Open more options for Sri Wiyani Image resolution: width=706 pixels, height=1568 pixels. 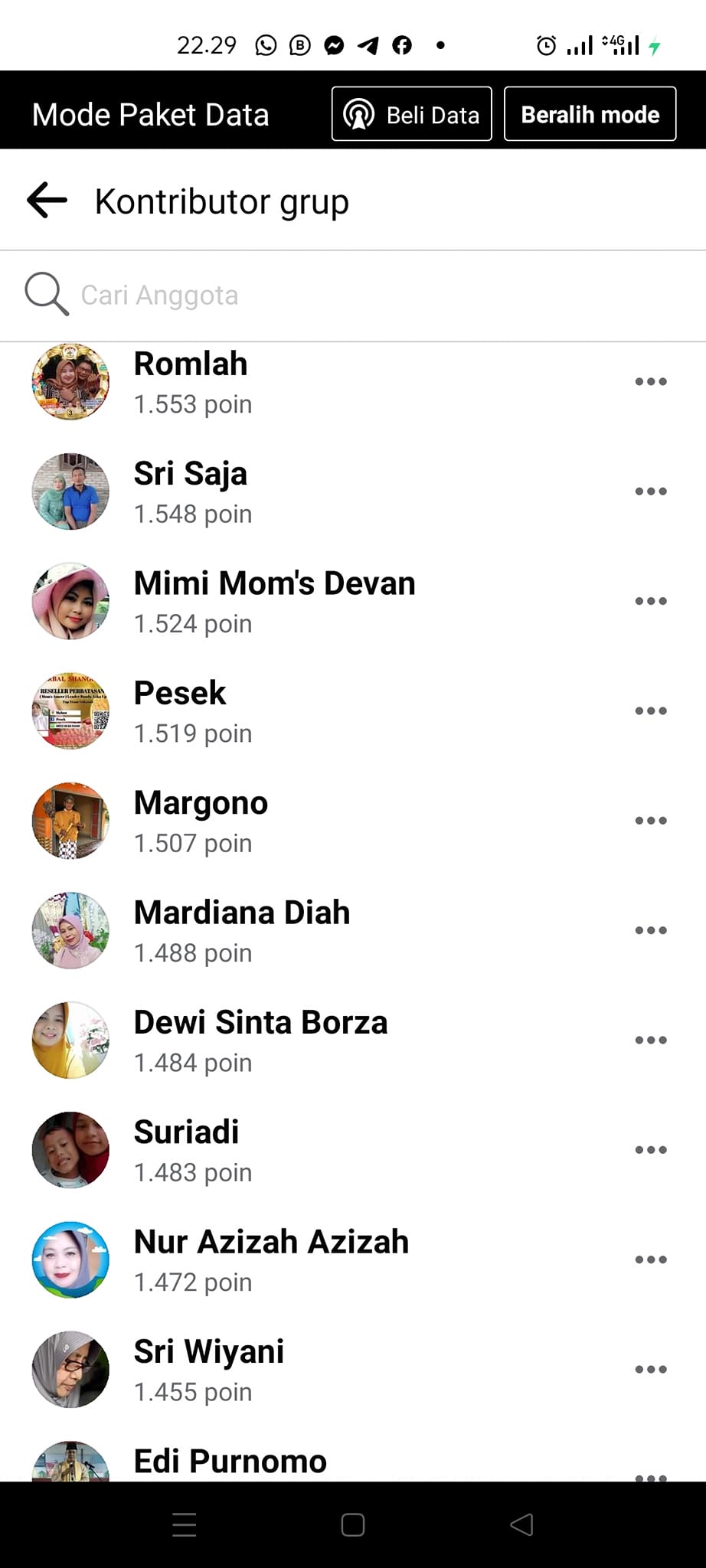click(651, 1369)
